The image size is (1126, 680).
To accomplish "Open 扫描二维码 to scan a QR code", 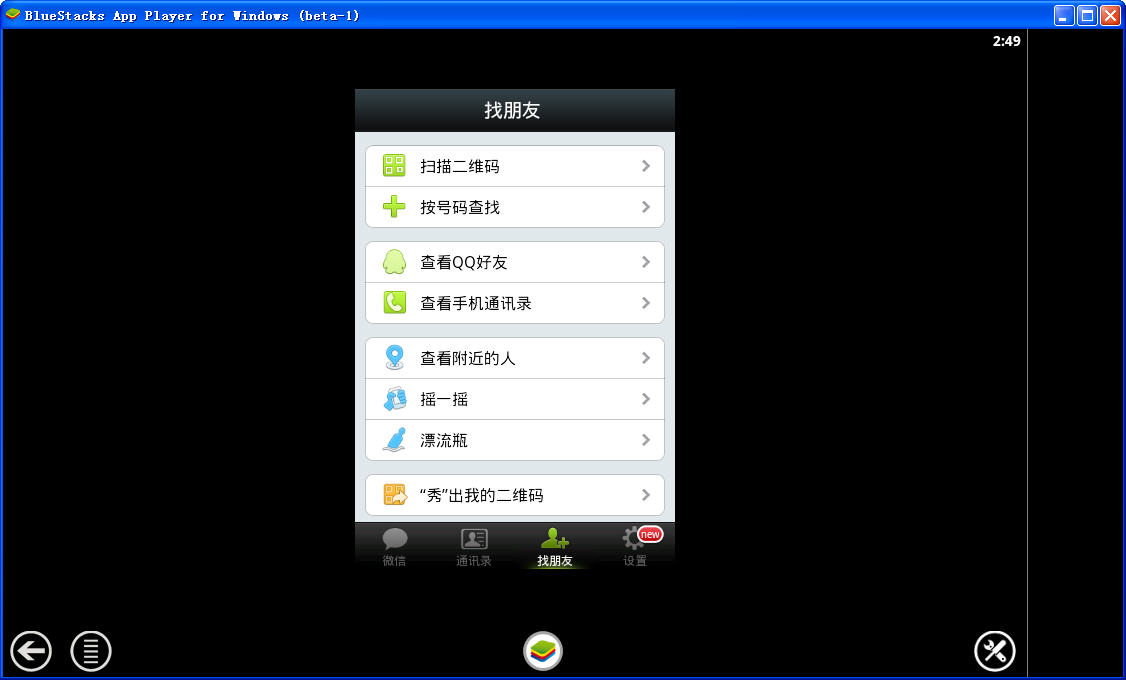I will 514,166.
